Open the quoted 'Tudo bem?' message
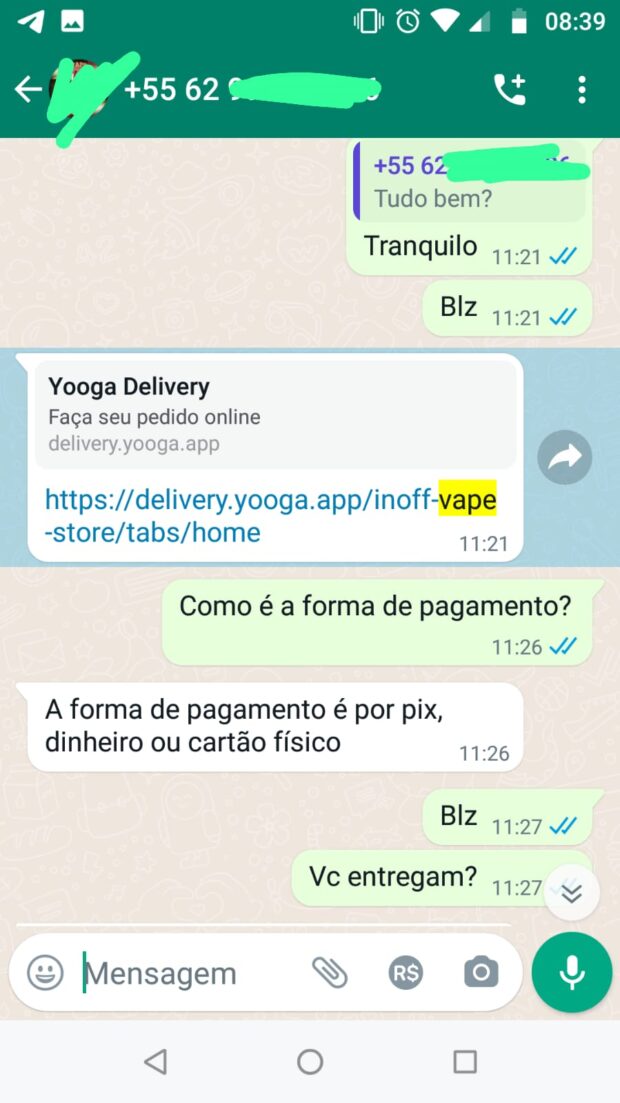620x1103 pixels. pos(469,183)
